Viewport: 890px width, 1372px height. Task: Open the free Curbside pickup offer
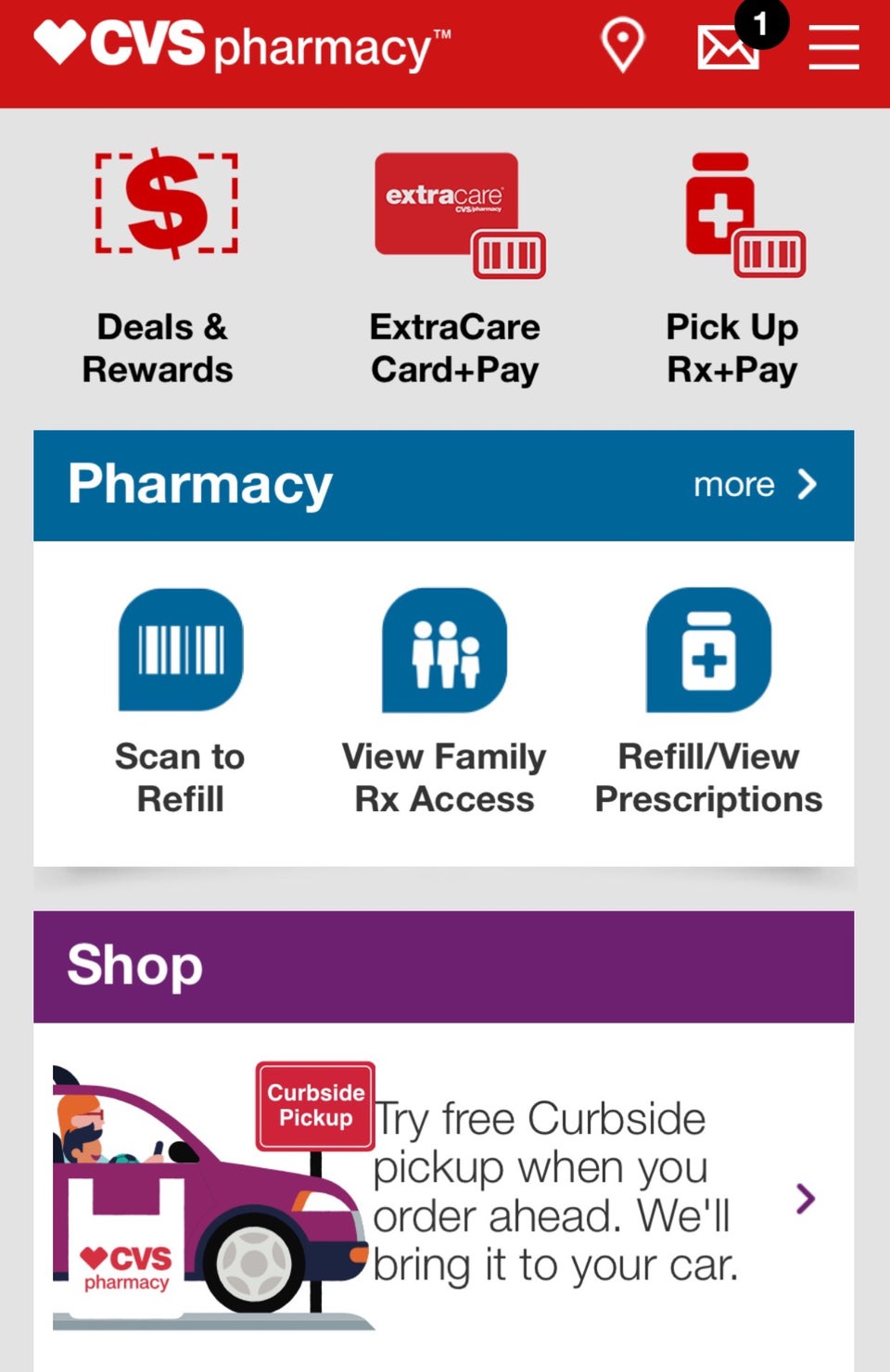556,1194
